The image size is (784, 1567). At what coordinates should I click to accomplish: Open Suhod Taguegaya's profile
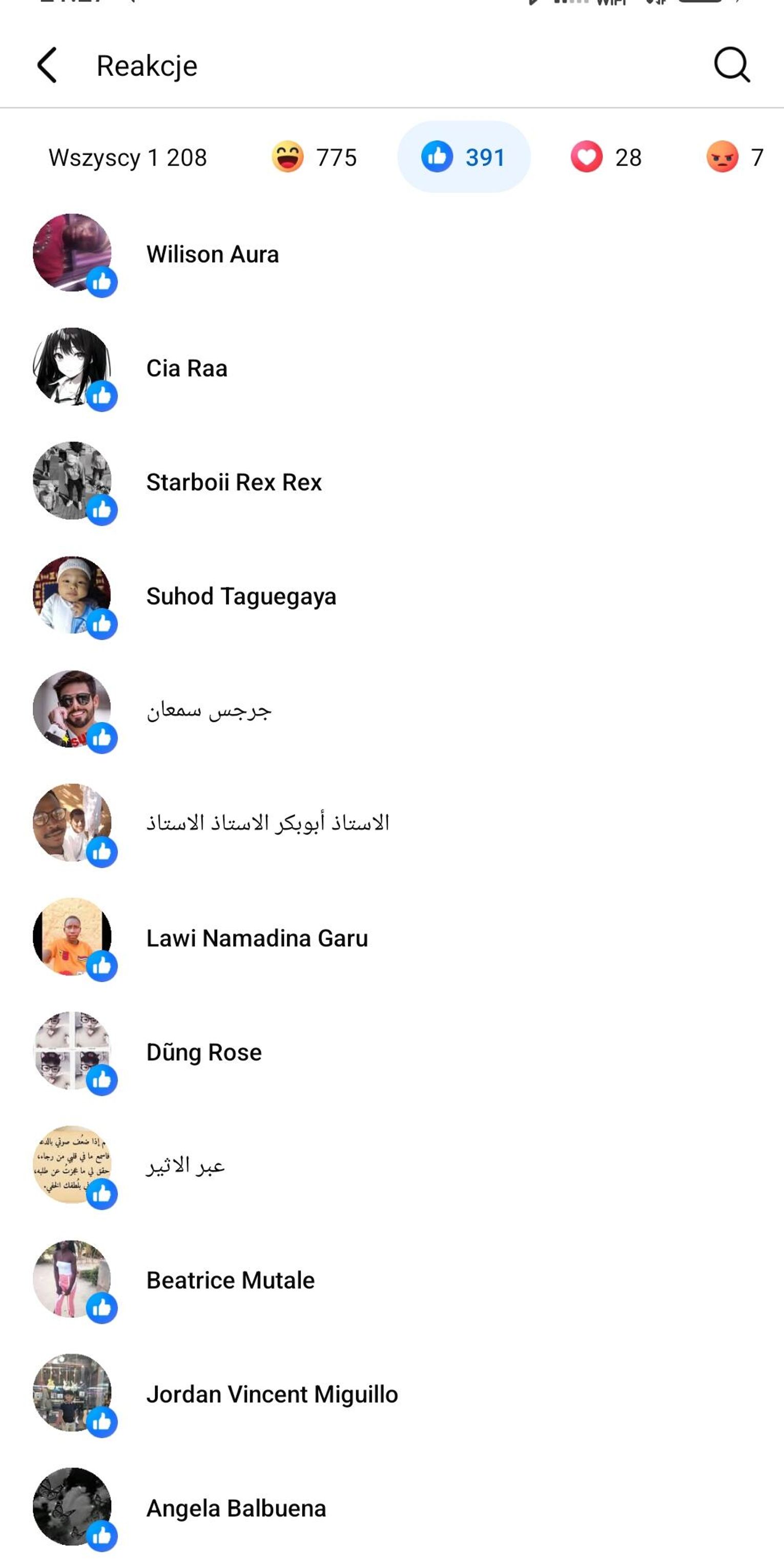pos(241,596)
